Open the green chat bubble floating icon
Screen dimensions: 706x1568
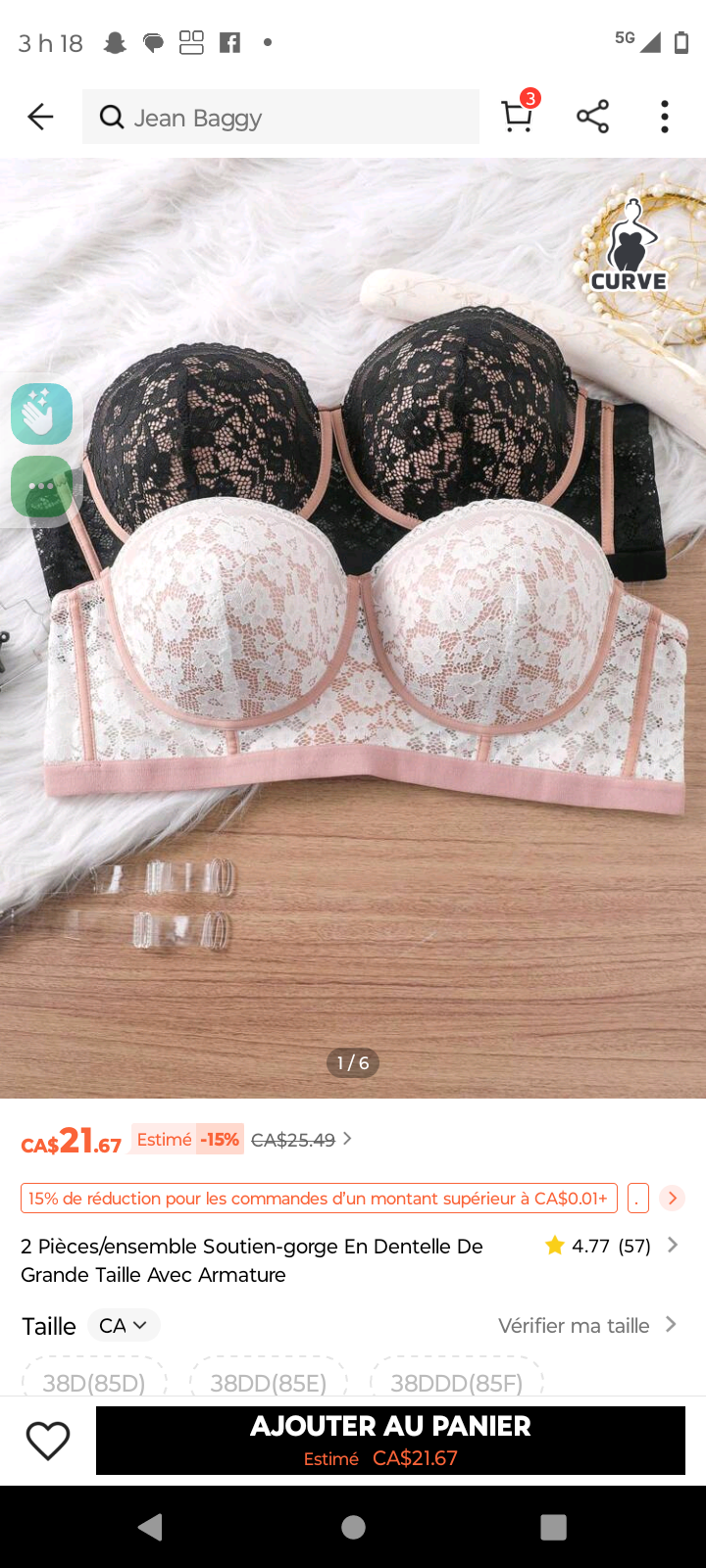pyautogui.click(x=41, y=486)
